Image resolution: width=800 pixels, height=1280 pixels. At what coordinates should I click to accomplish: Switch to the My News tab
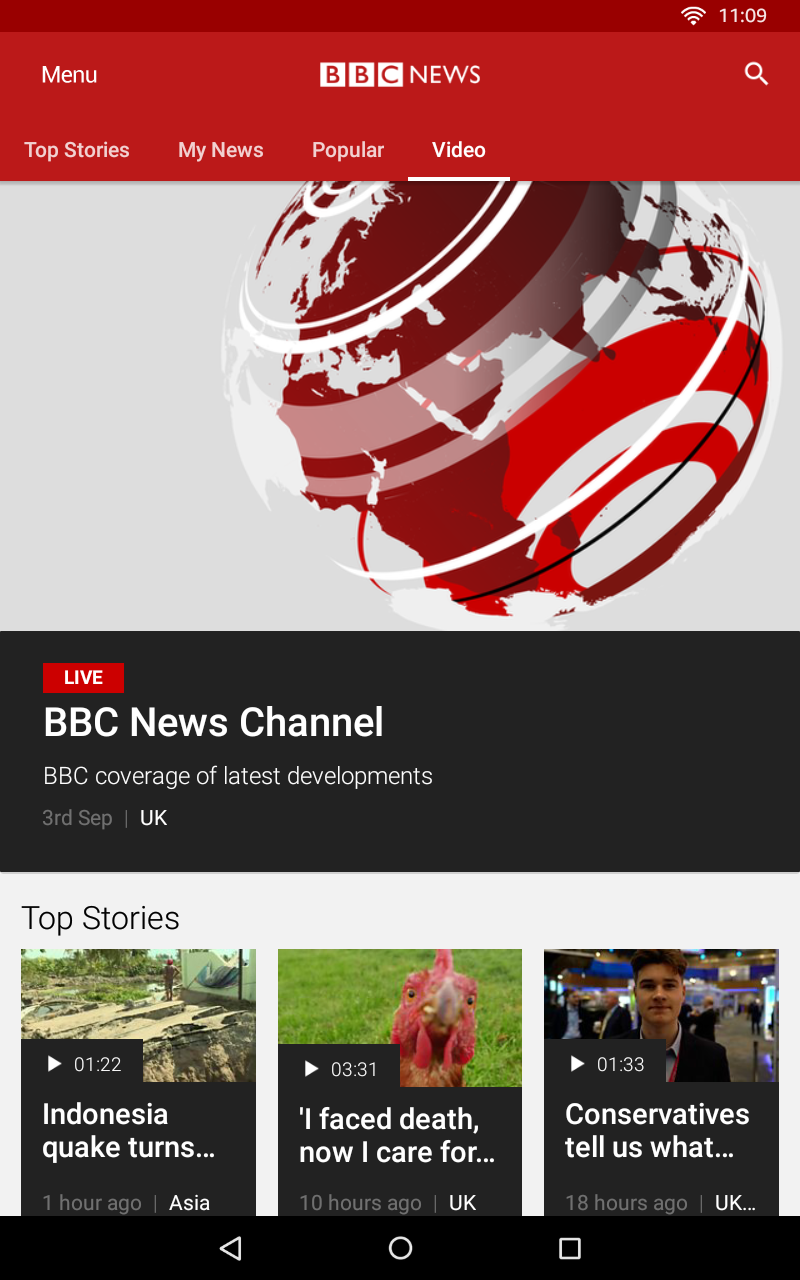pos(220,150)
